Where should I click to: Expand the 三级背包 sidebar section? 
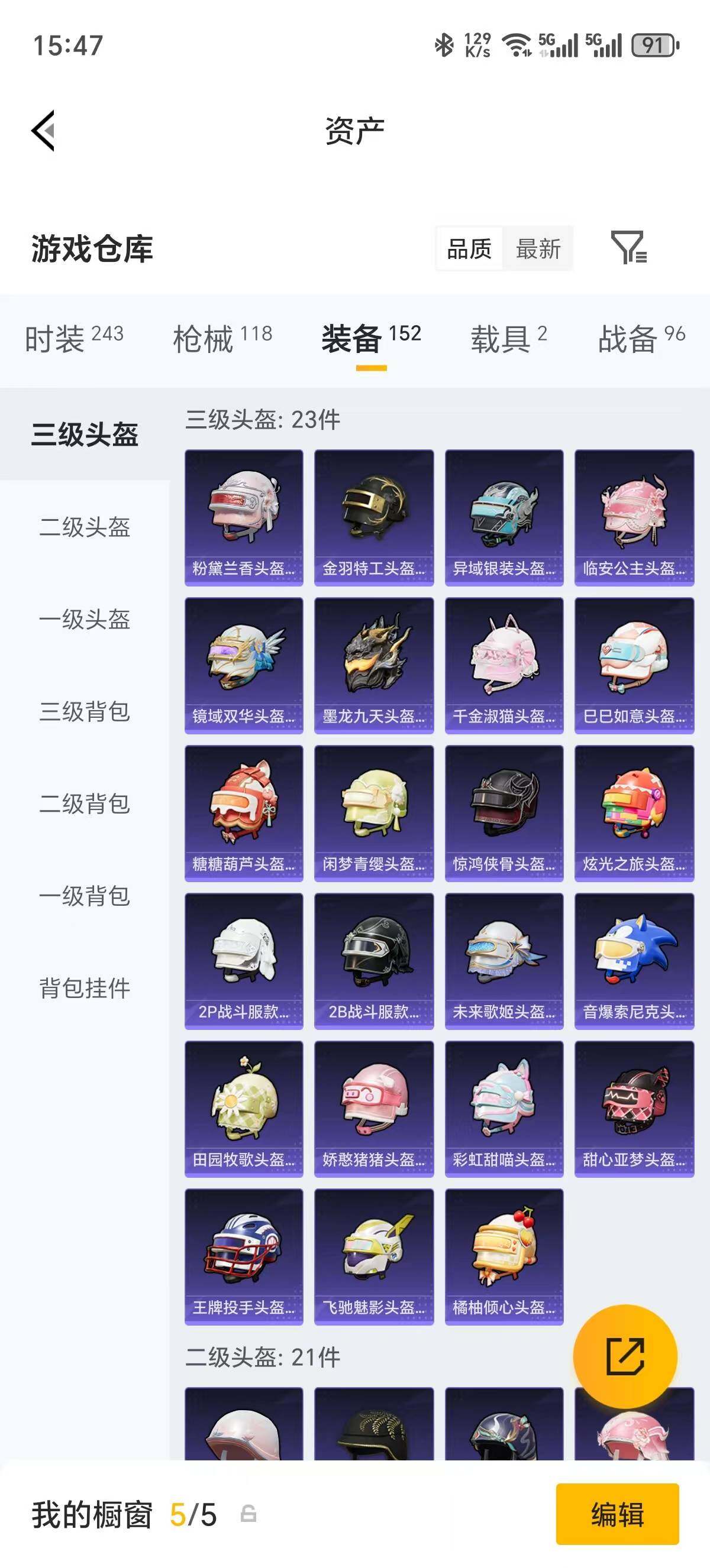85,714
